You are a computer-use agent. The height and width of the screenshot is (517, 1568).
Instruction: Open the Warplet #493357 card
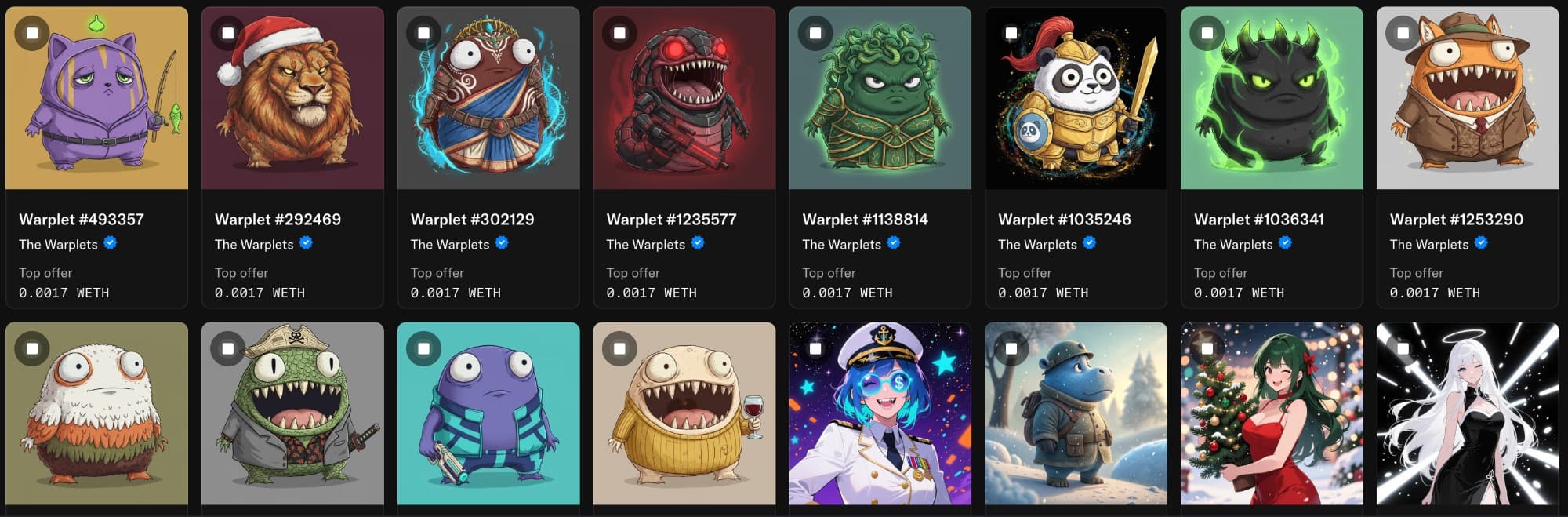(x=82, y=220)
